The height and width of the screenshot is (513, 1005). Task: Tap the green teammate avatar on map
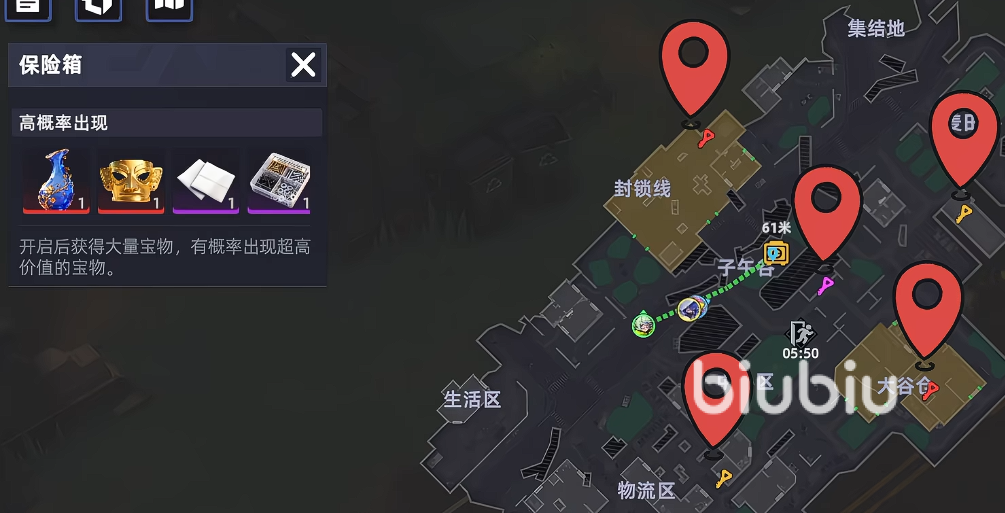[644, 324]
